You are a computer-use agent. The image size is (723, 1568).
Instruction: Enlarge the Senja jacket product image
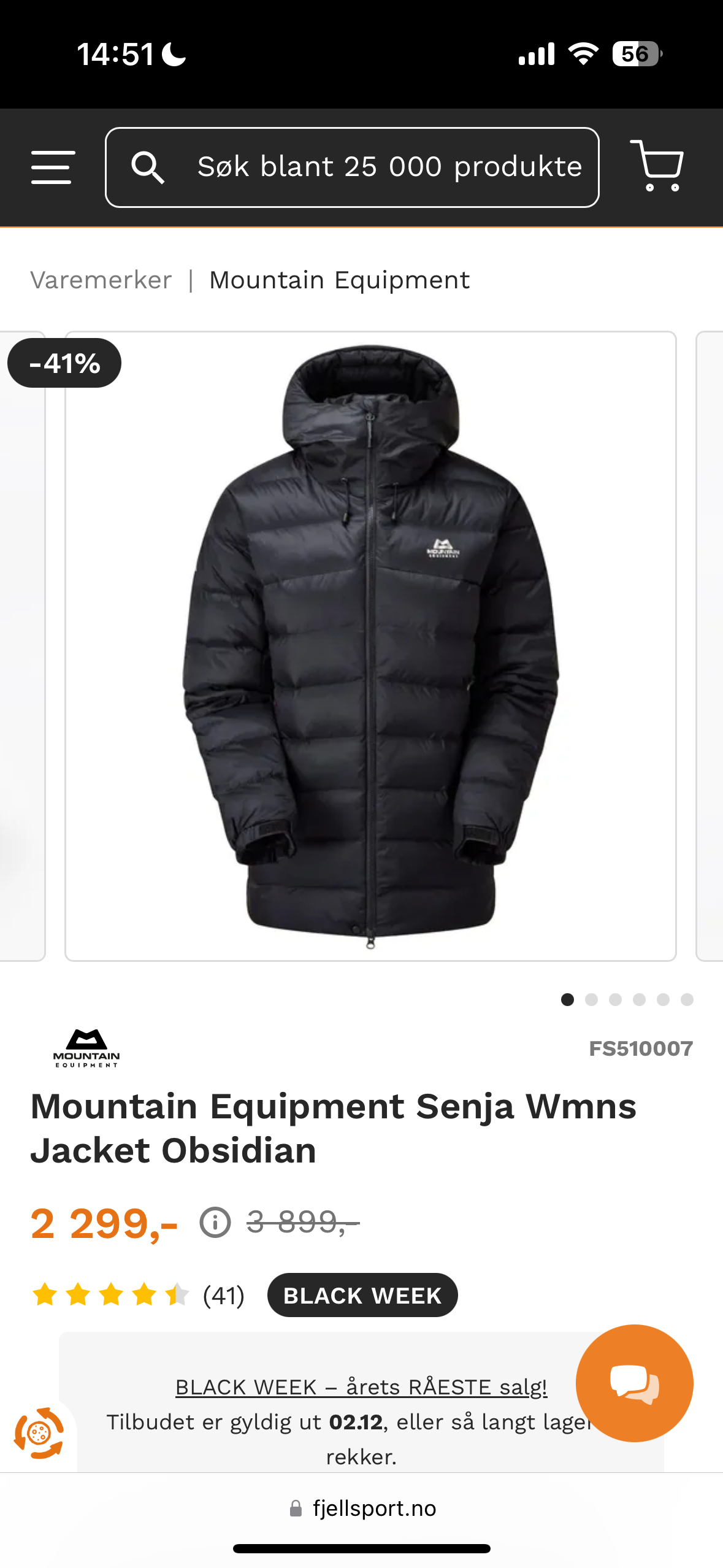point(370,645)
